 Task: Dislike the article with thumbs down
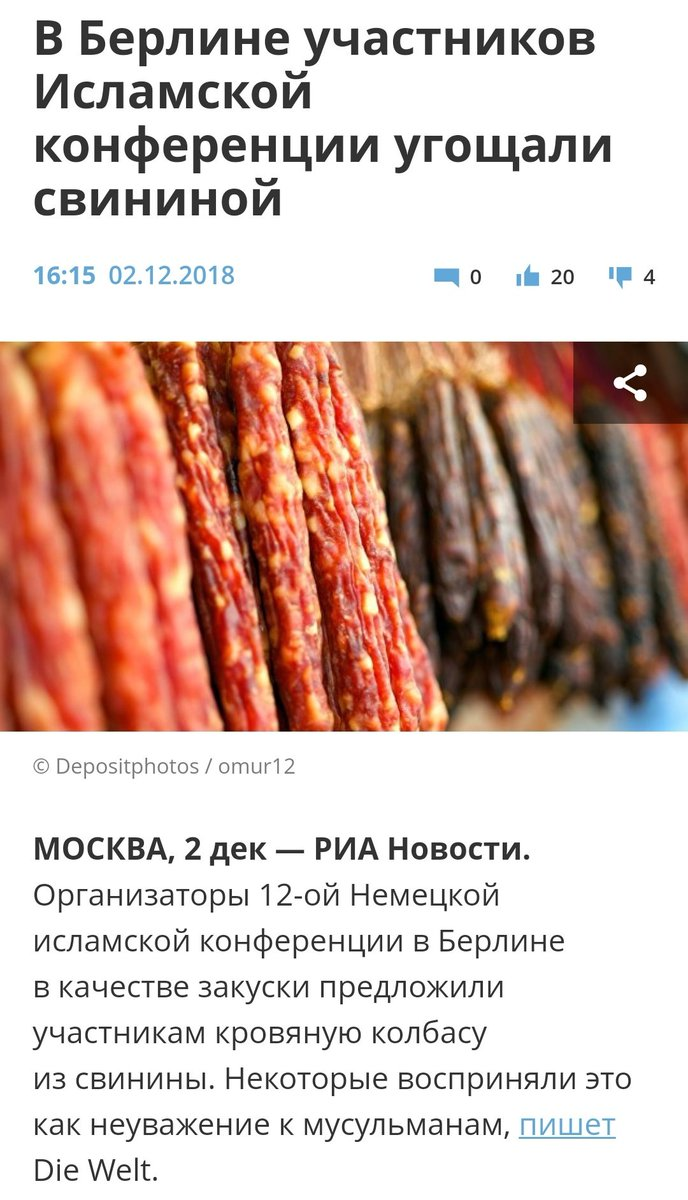pyautogui.click(x=620, y=277)
